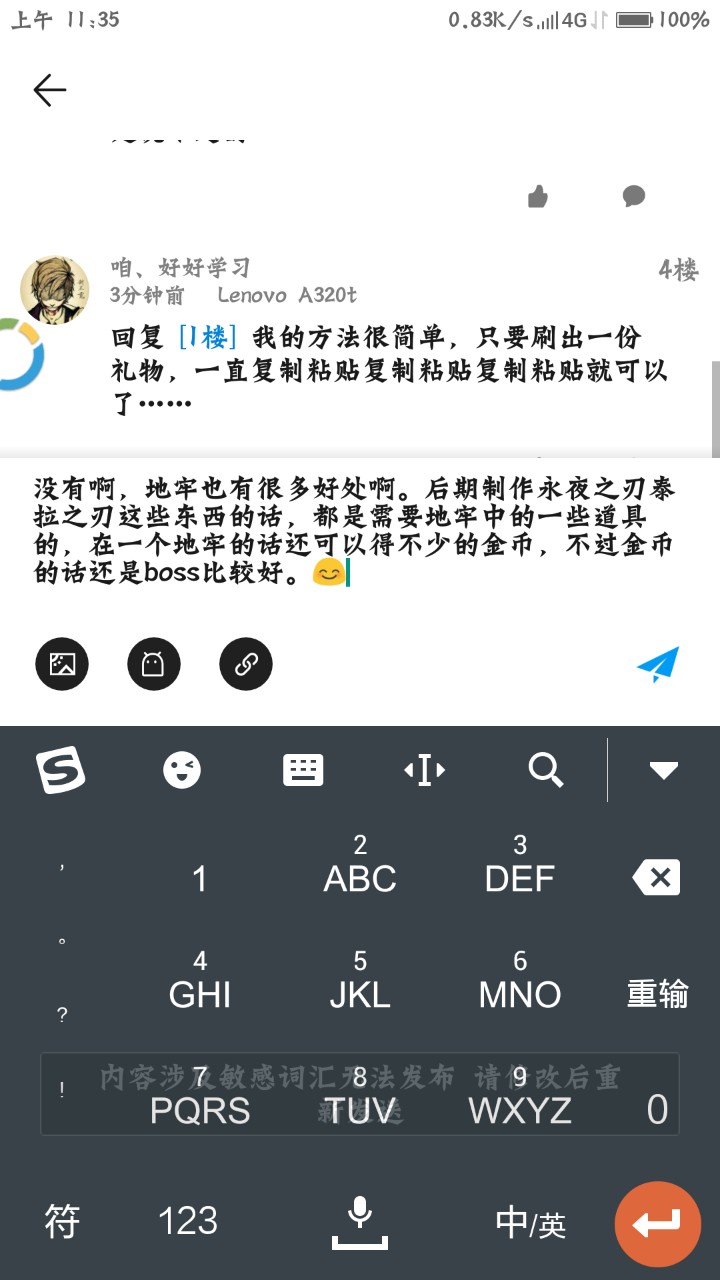Attach an image to the reply
The width and height of the screenshot is (720, 1280).
[62, 664]
